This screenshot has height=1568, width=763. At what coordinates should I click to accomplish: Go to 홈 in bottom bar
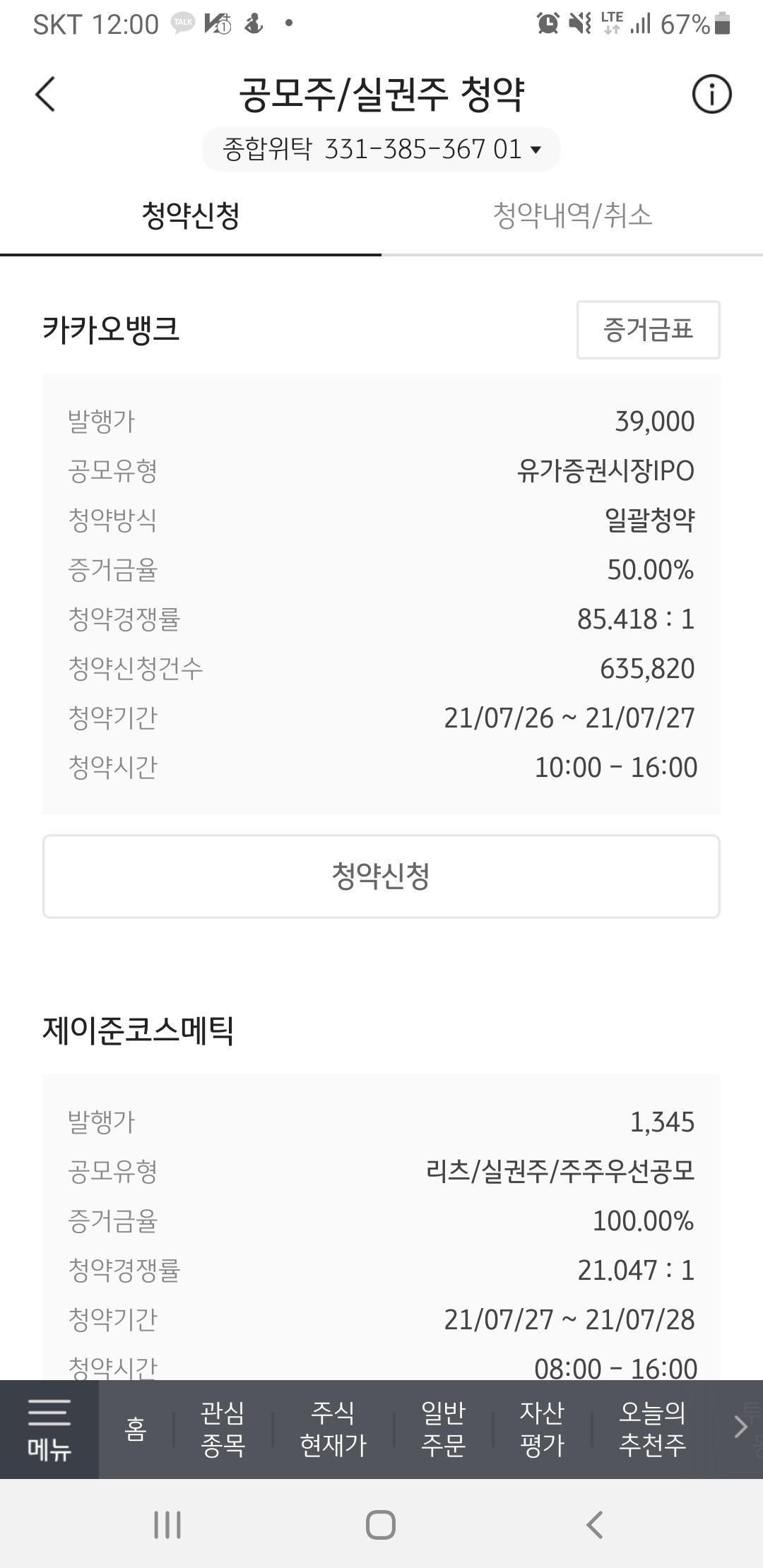136,1430
